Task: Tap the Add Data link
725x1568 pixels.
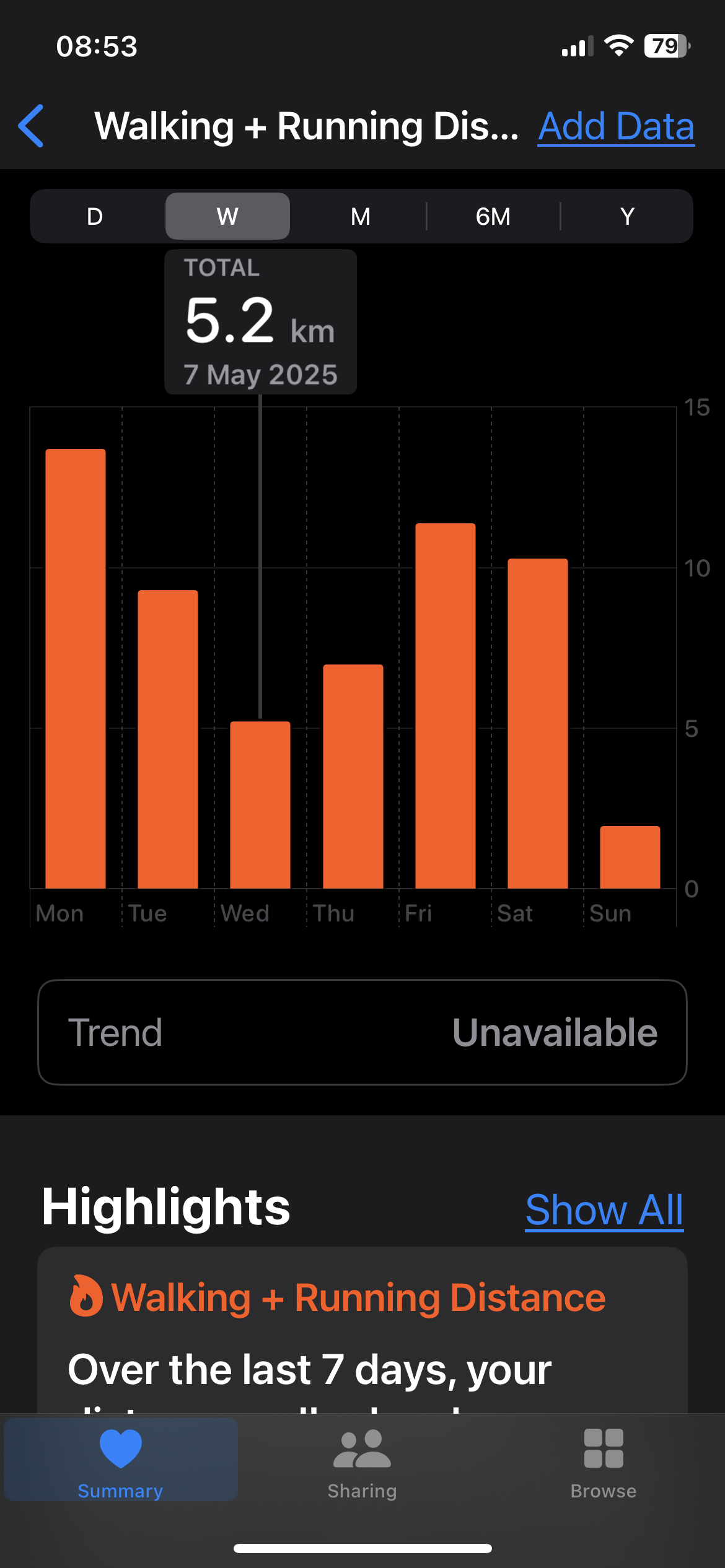Action: (616, 126)
